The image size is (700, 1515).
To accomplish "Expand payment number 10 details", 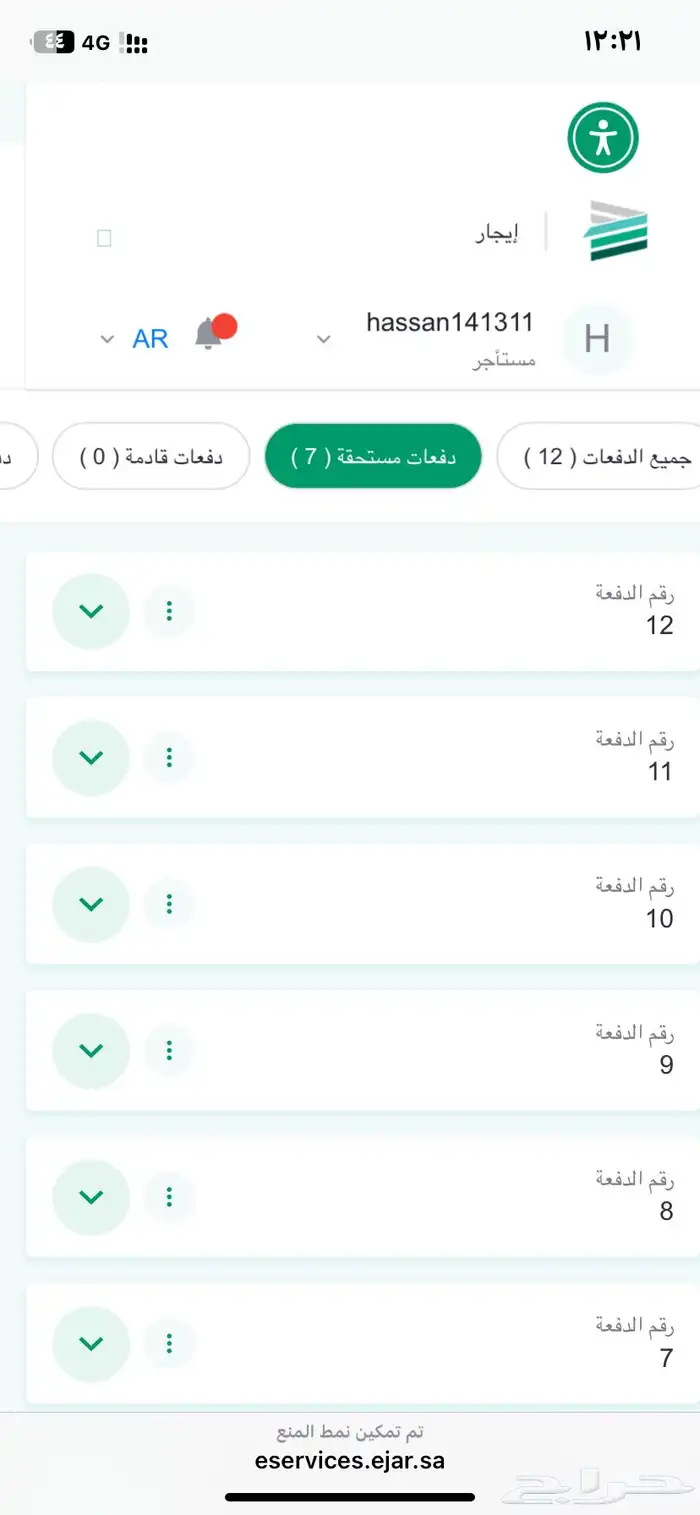I will [91, 904].
